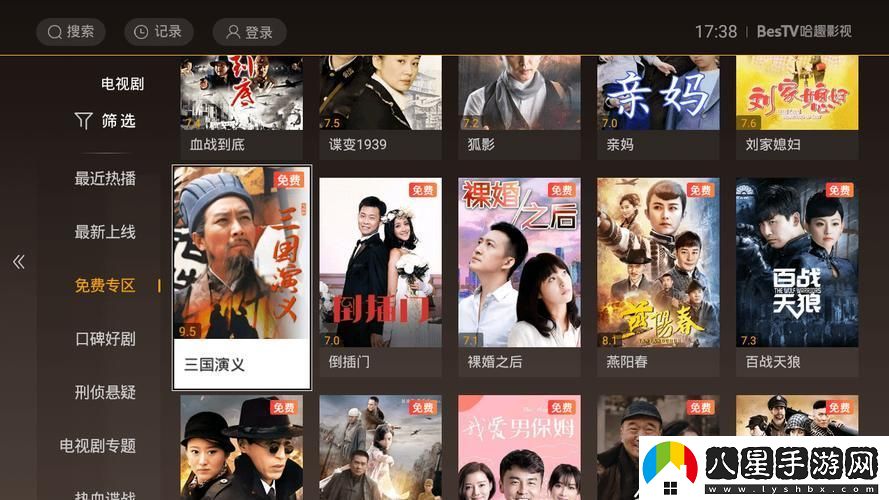Open the 狐影 drama card
The image size is (889, 500).
tap(519, 105)
